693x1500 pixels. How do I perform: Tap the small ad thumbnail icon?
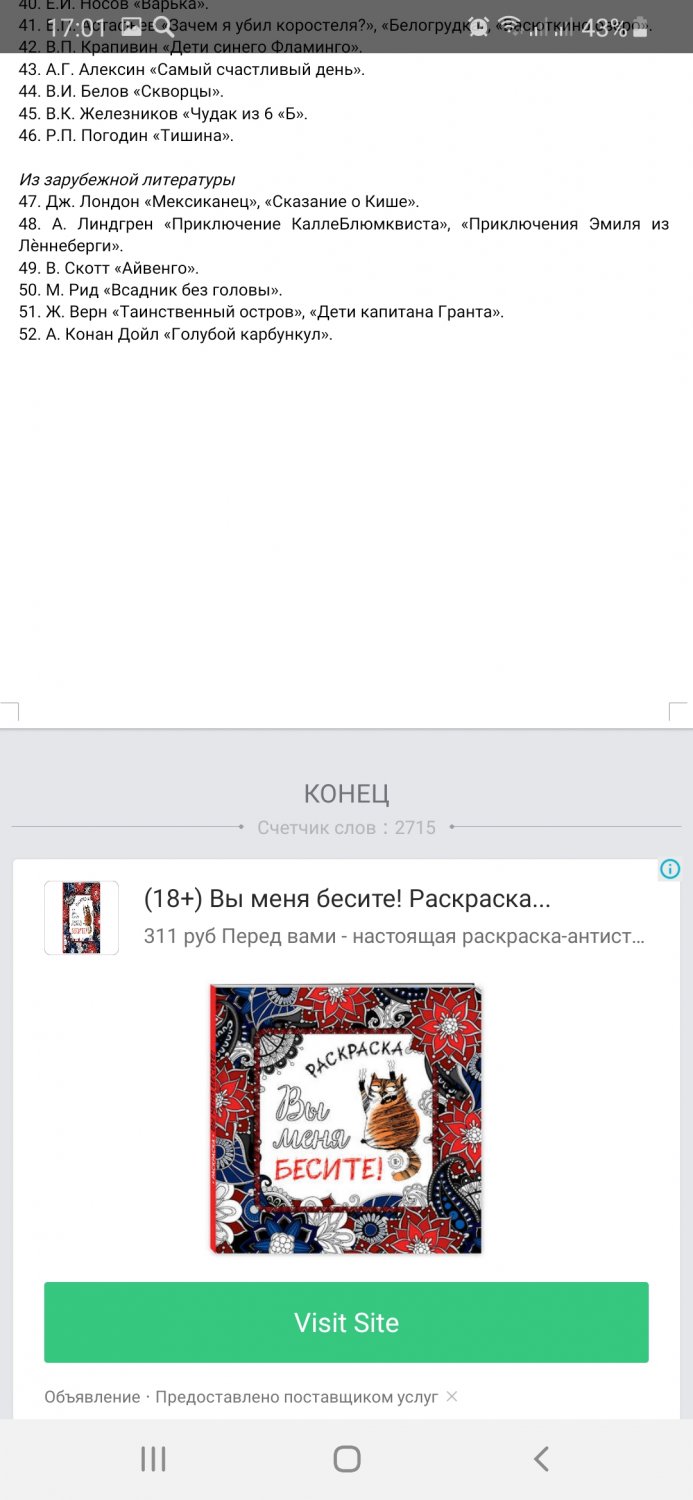(81, 917)
